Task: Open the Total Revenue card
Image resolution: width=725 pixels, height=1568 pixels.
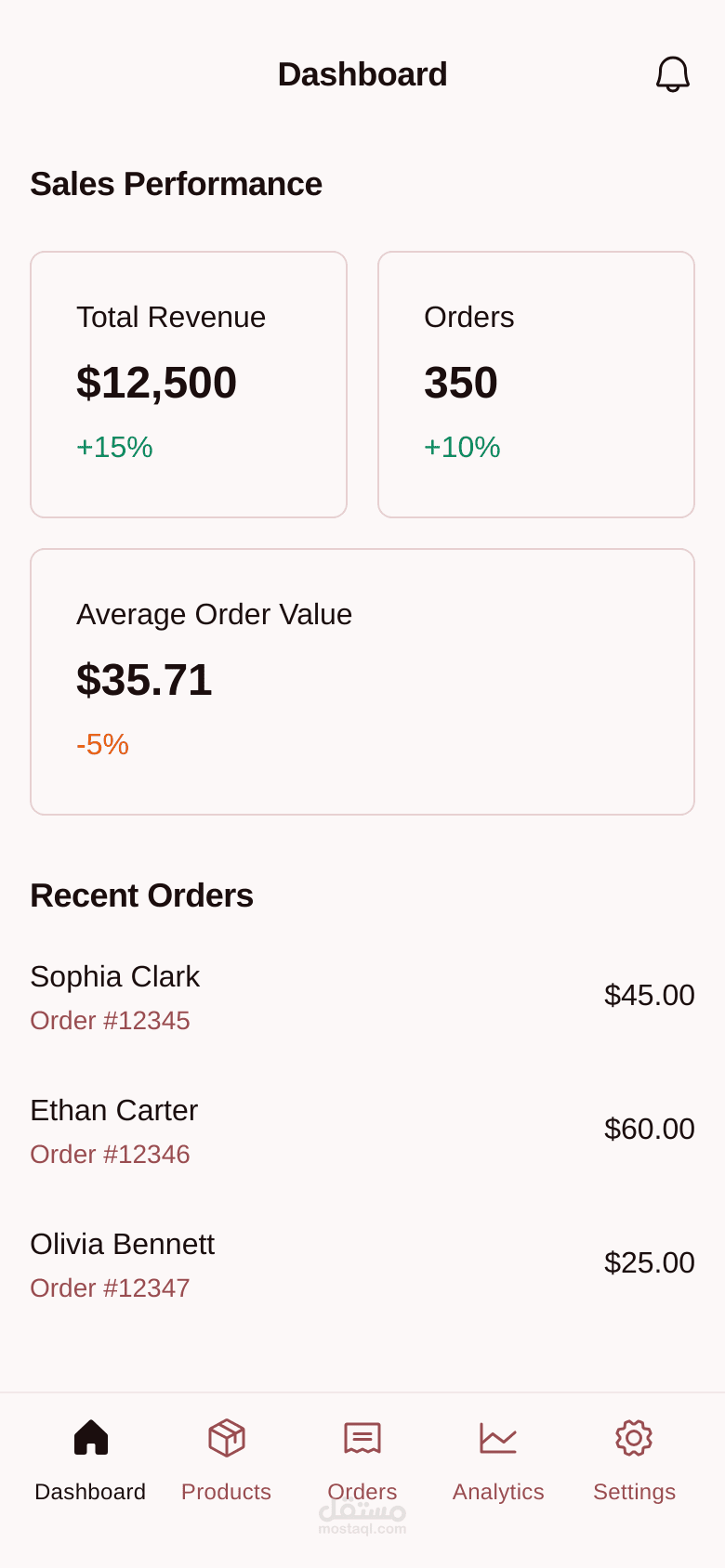Action: (189, 385)
